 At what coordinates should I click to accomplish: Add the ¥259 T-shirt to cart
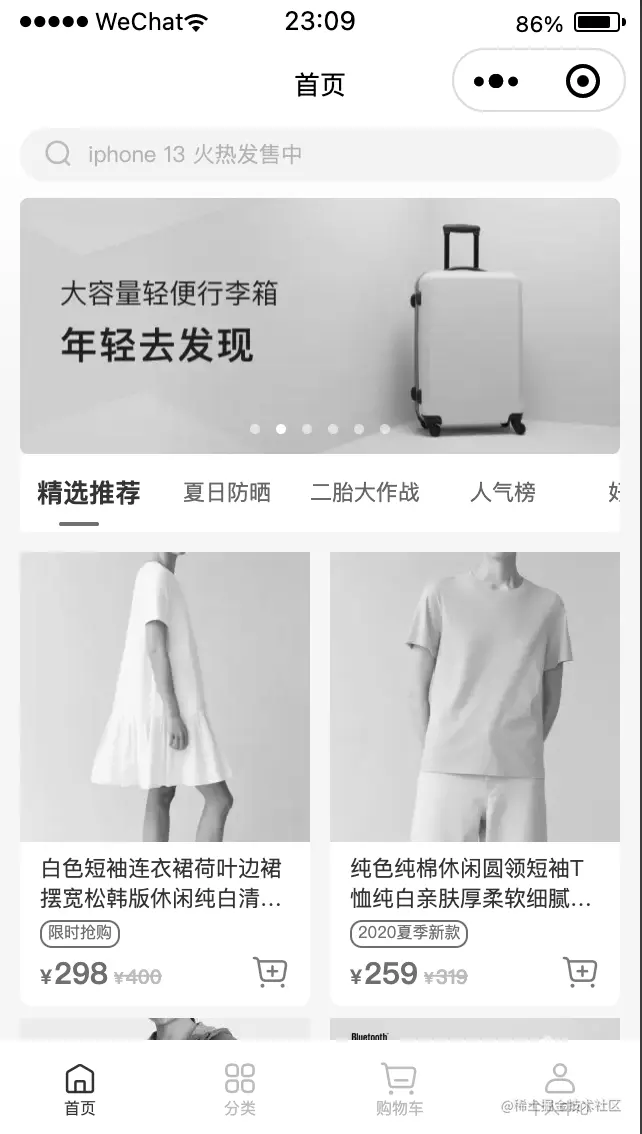click(x=580, y=972)
